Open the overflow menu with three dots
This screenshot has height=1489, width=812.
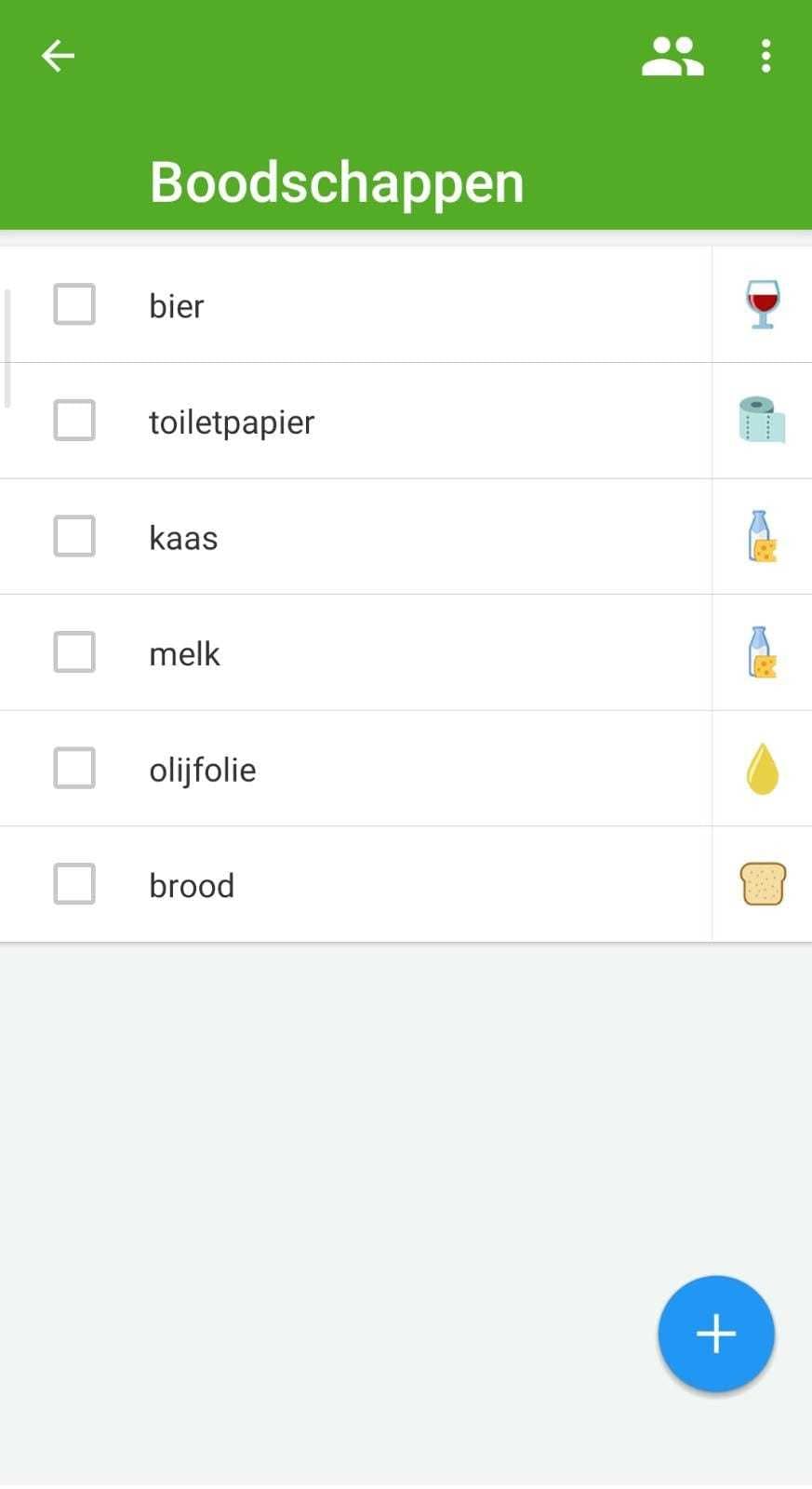765,56
